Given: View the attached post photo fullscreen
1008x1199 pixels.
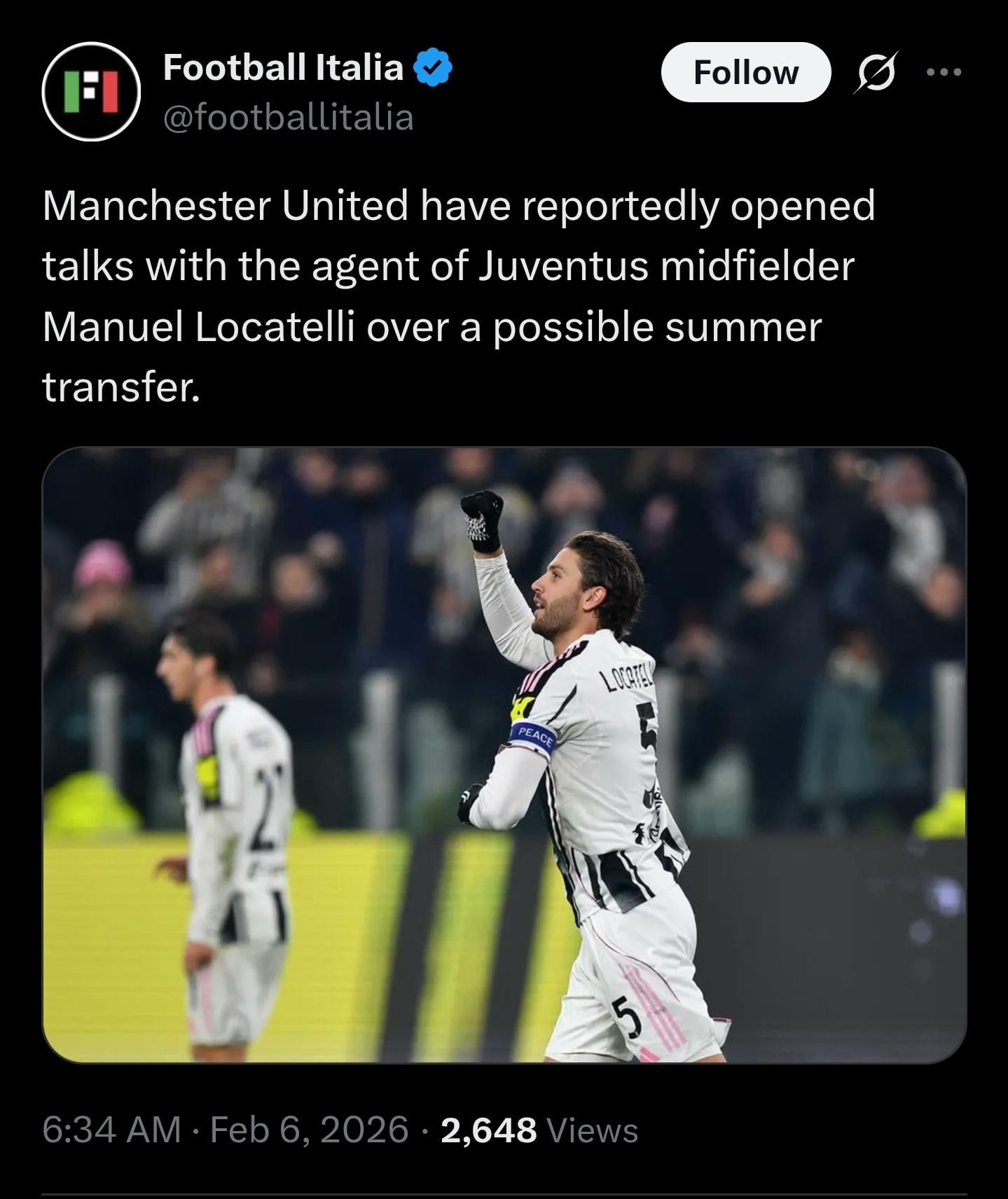Looking at the screenshot, I should pos(504,754).
